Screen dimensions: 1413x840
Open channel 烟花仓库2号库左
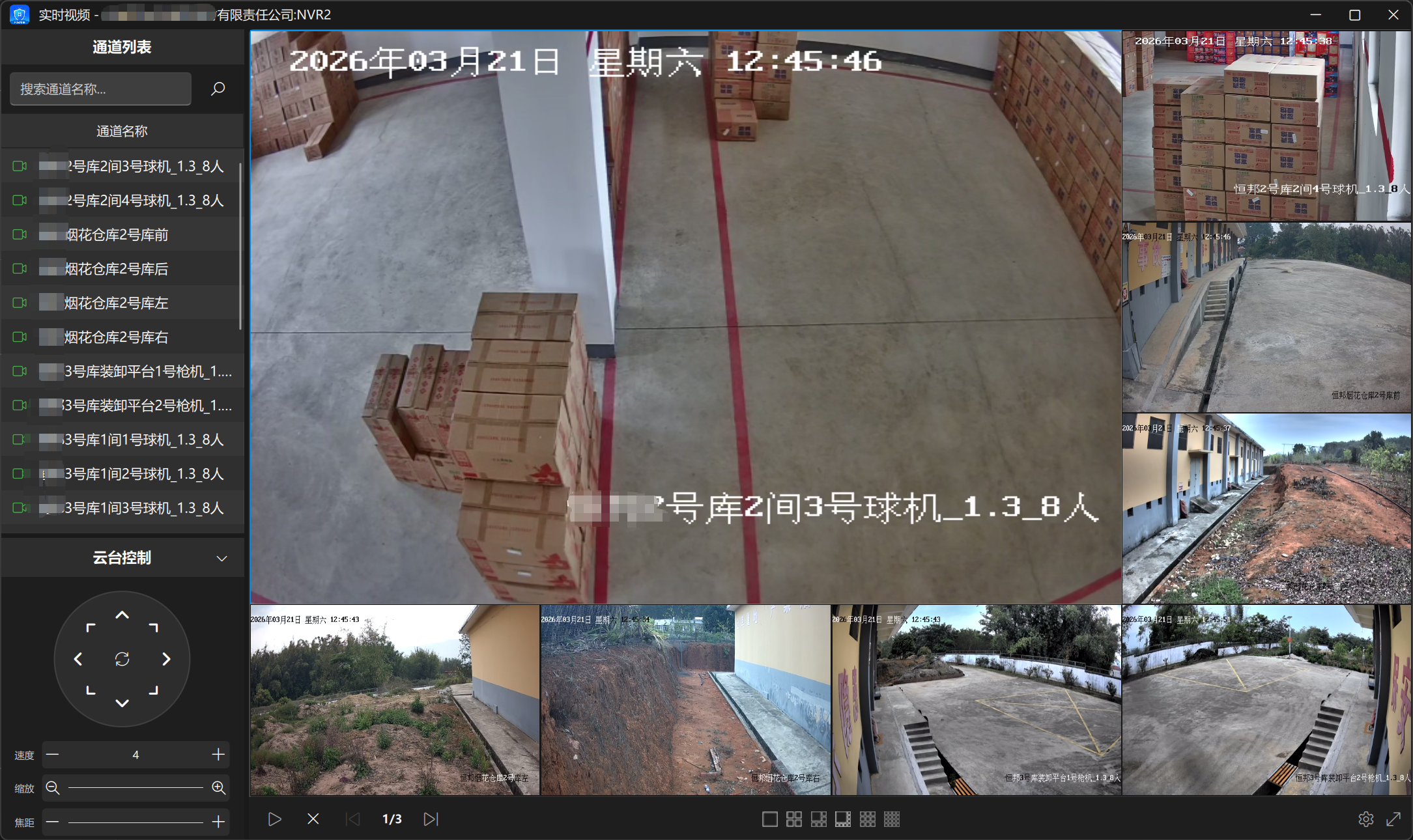116,303
